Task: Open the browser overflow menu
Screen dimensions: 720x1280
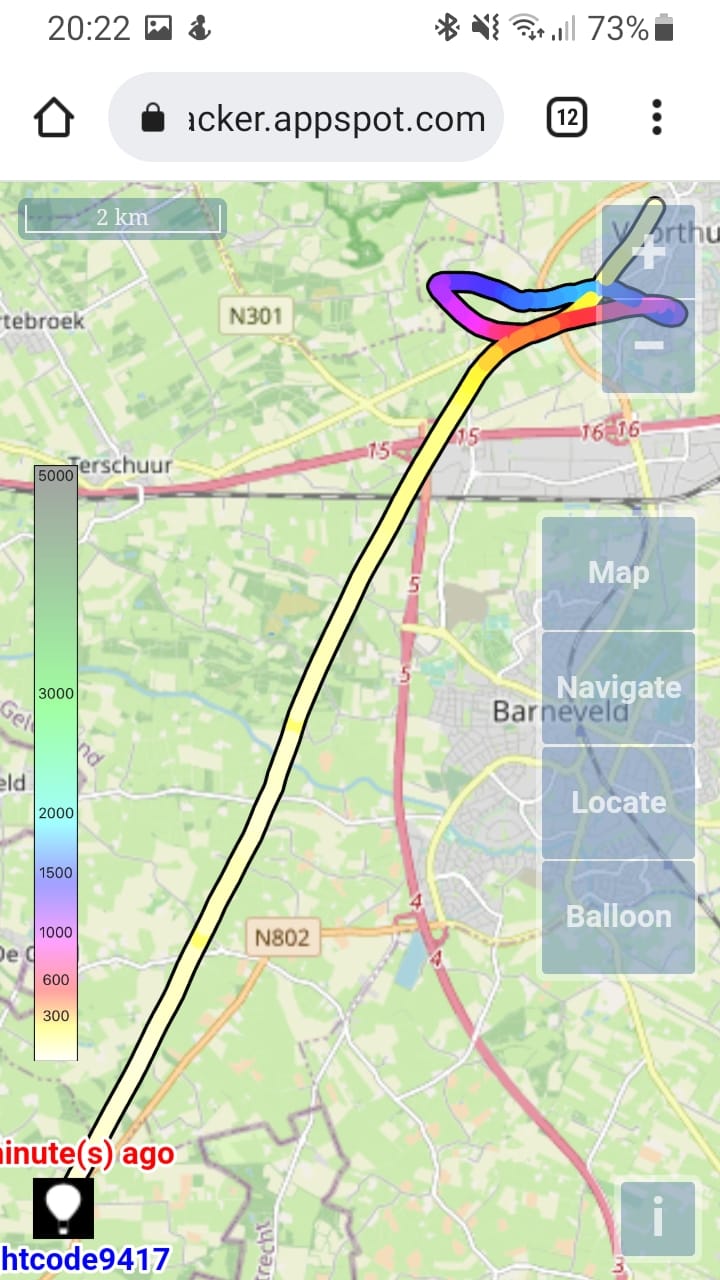Action: click(657, 118)
